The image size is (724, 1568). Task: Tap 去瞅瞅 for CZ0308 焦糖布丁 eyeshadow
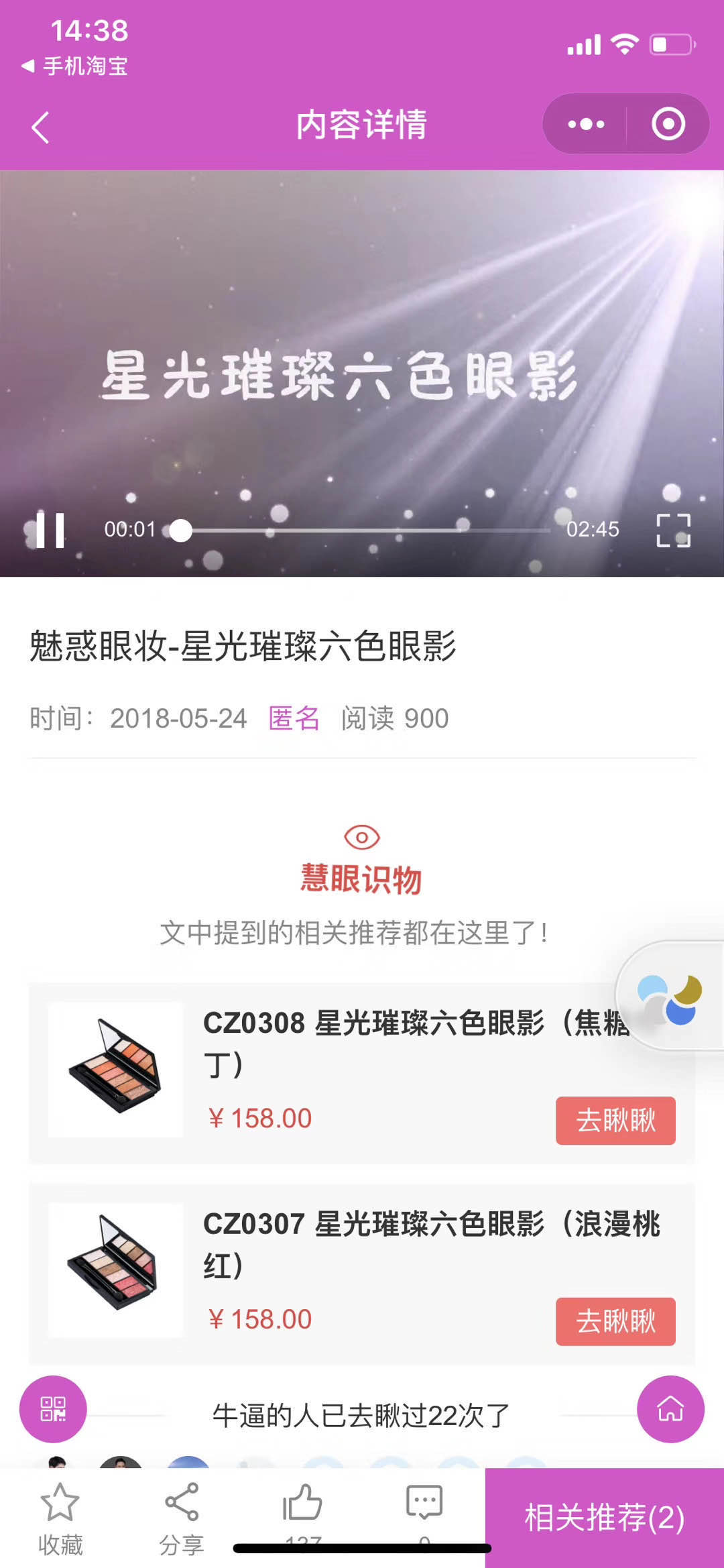point(615,1120)
